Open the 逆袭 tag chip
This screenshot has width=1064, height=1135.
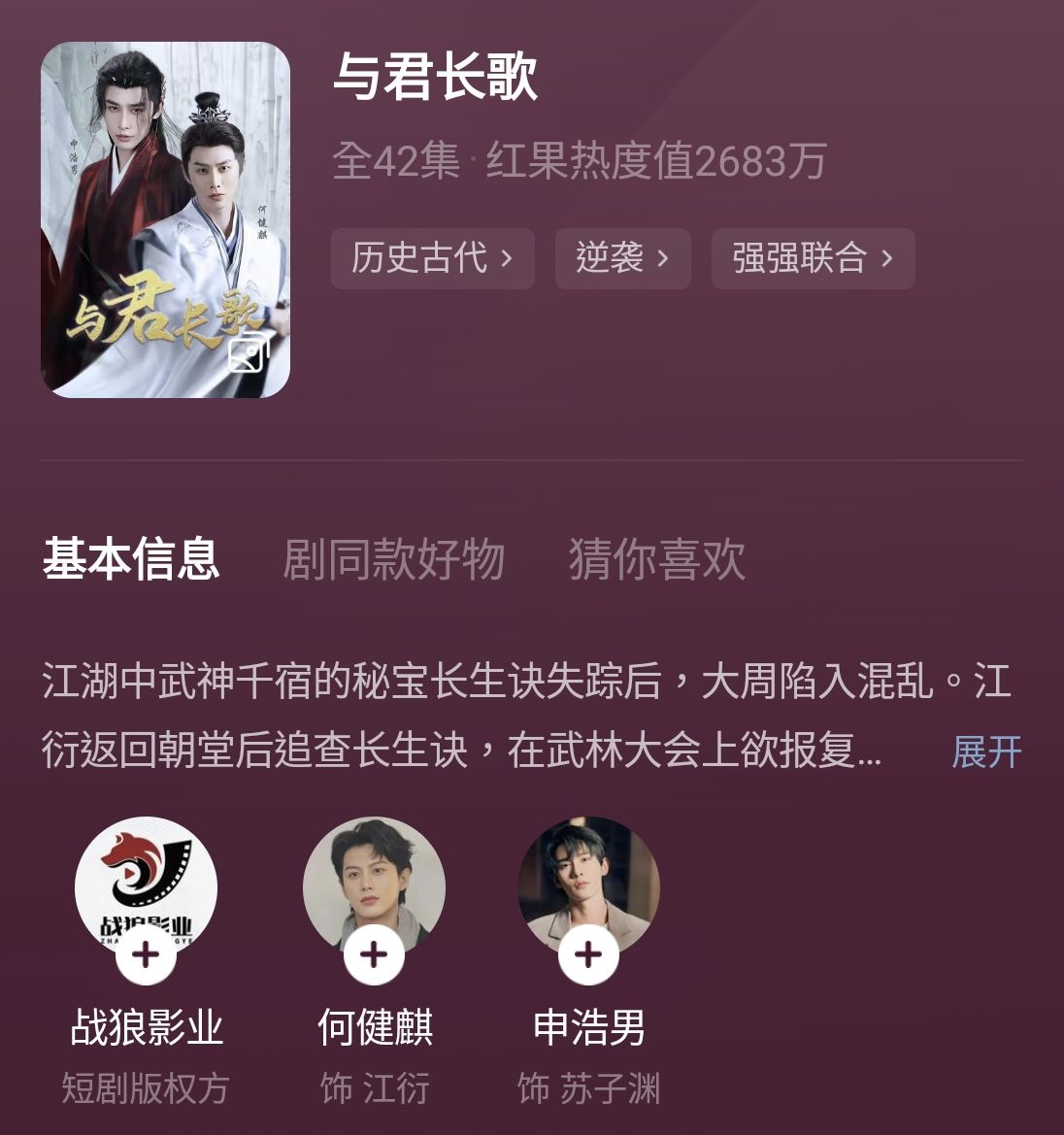click(622, 258)
